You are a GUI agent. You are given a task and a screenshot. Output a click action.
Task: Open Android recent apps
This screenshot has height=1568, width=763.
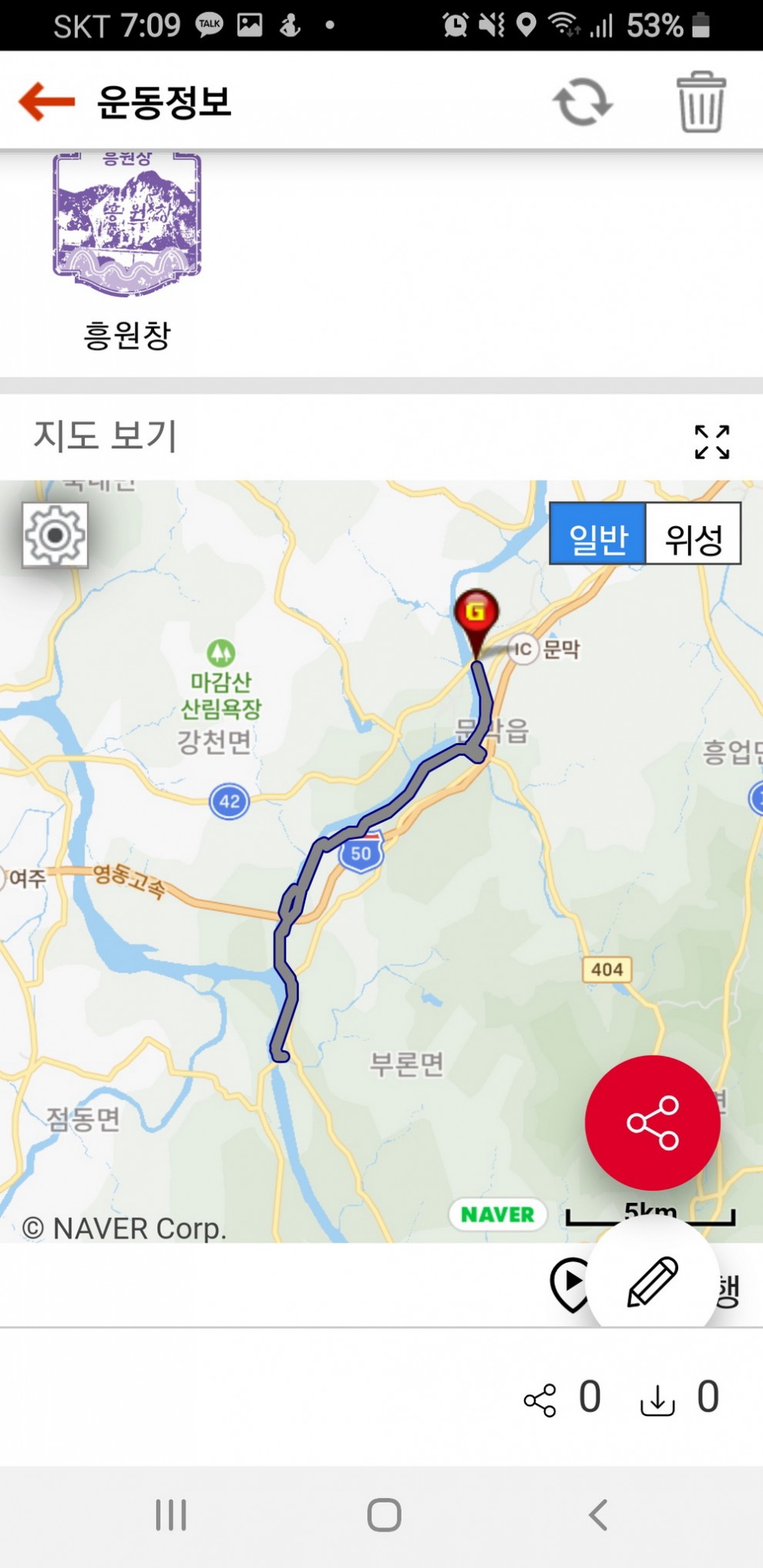[171, 1515]
